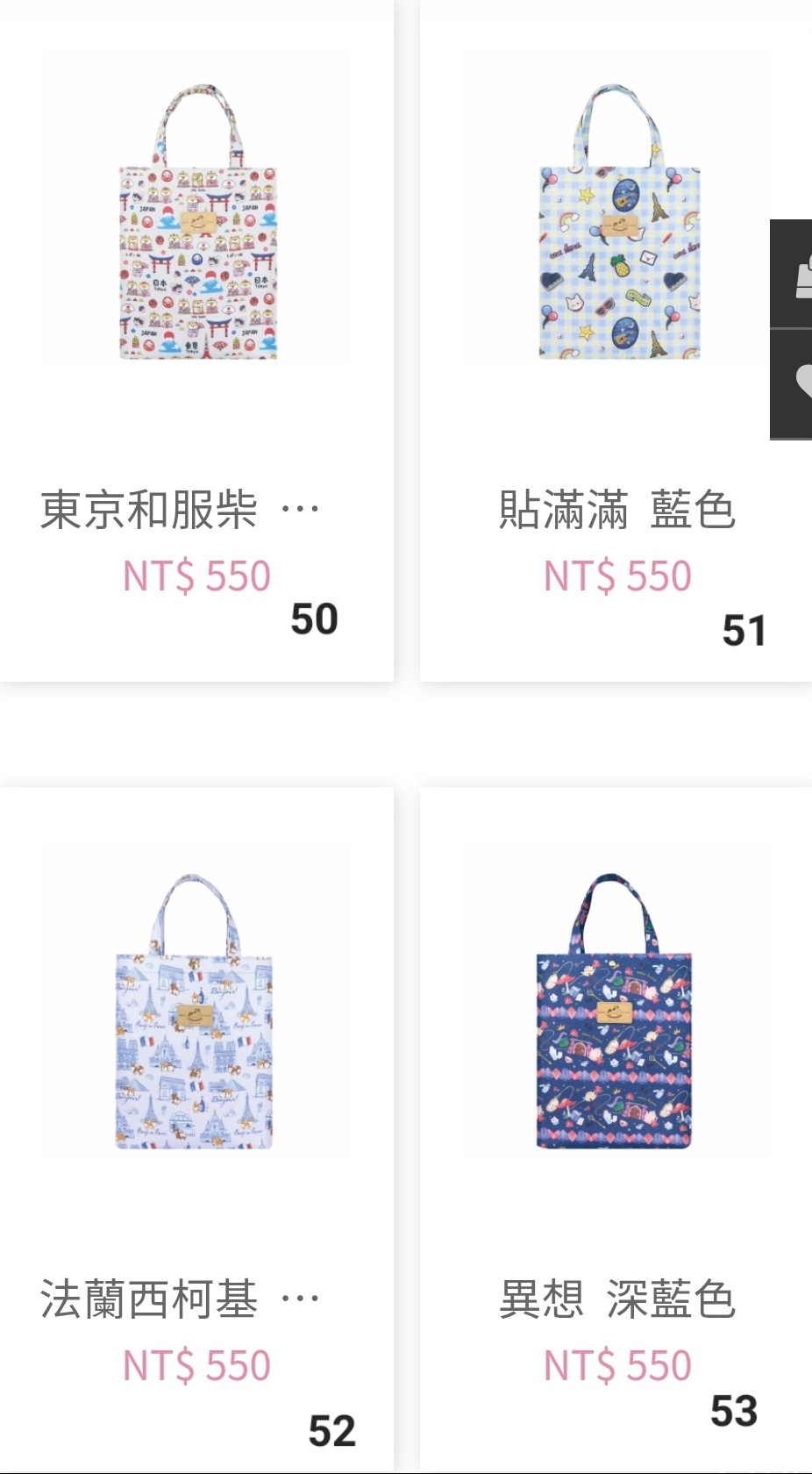Open the 東京和服柴 tote bag product
This screenshot has width=812, height=1474.
tap(197, 224)
